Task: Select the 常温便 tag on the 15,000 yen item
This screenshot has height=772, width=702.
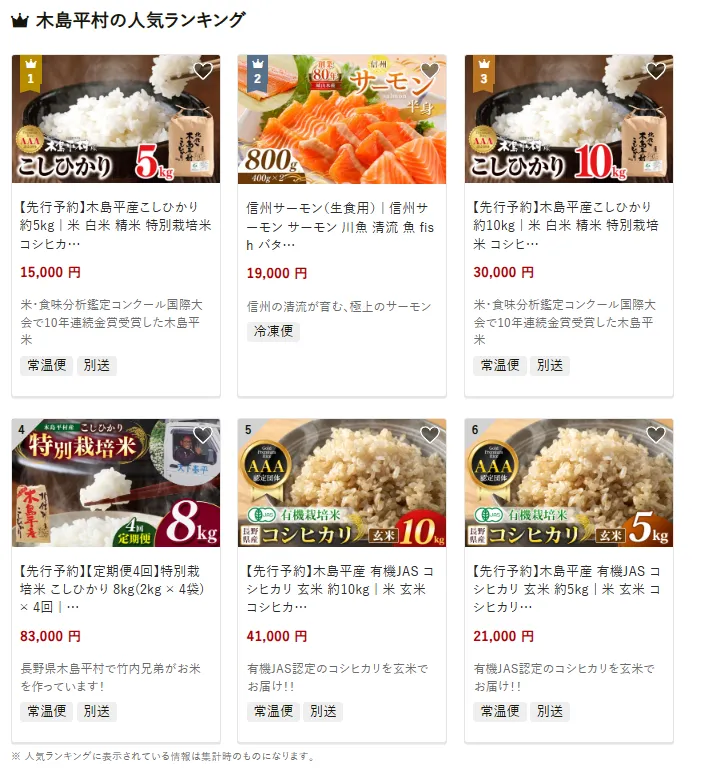Action: pyautogui.click(x=47, y=365)
